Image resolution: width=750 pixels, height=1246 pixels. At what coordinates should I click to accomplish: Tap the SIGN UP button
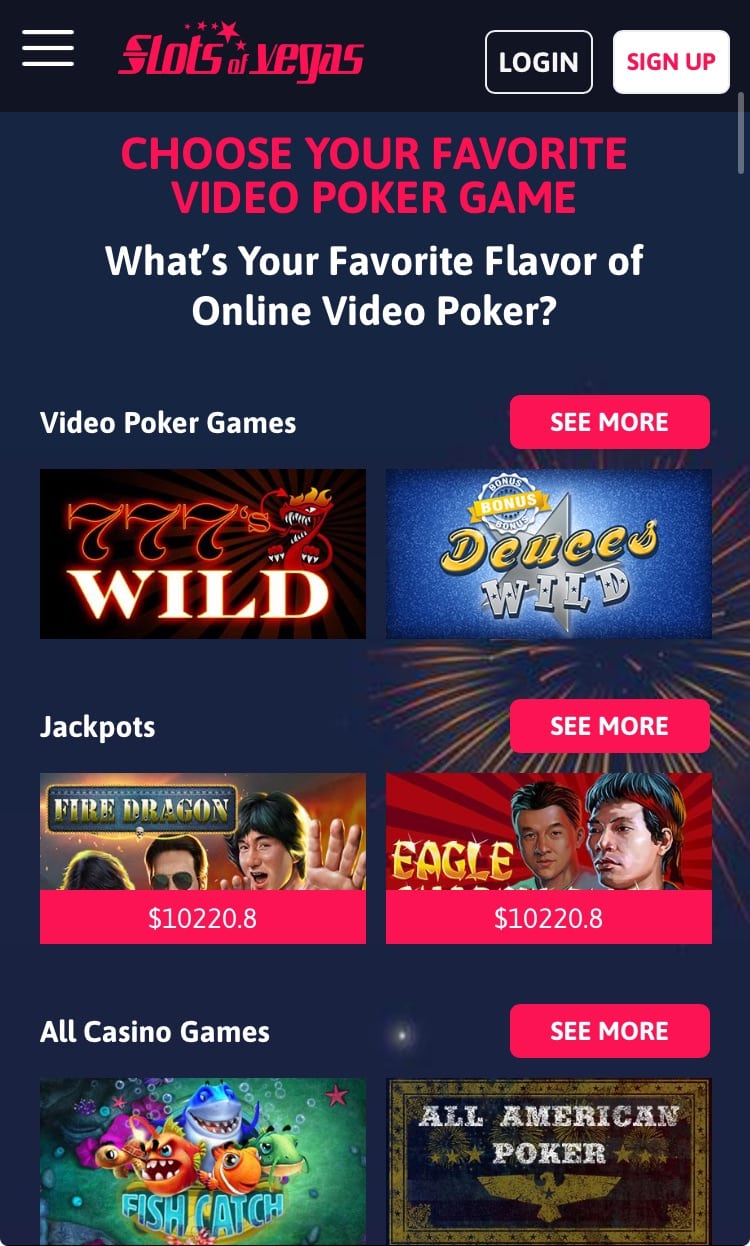pos(670,62)
